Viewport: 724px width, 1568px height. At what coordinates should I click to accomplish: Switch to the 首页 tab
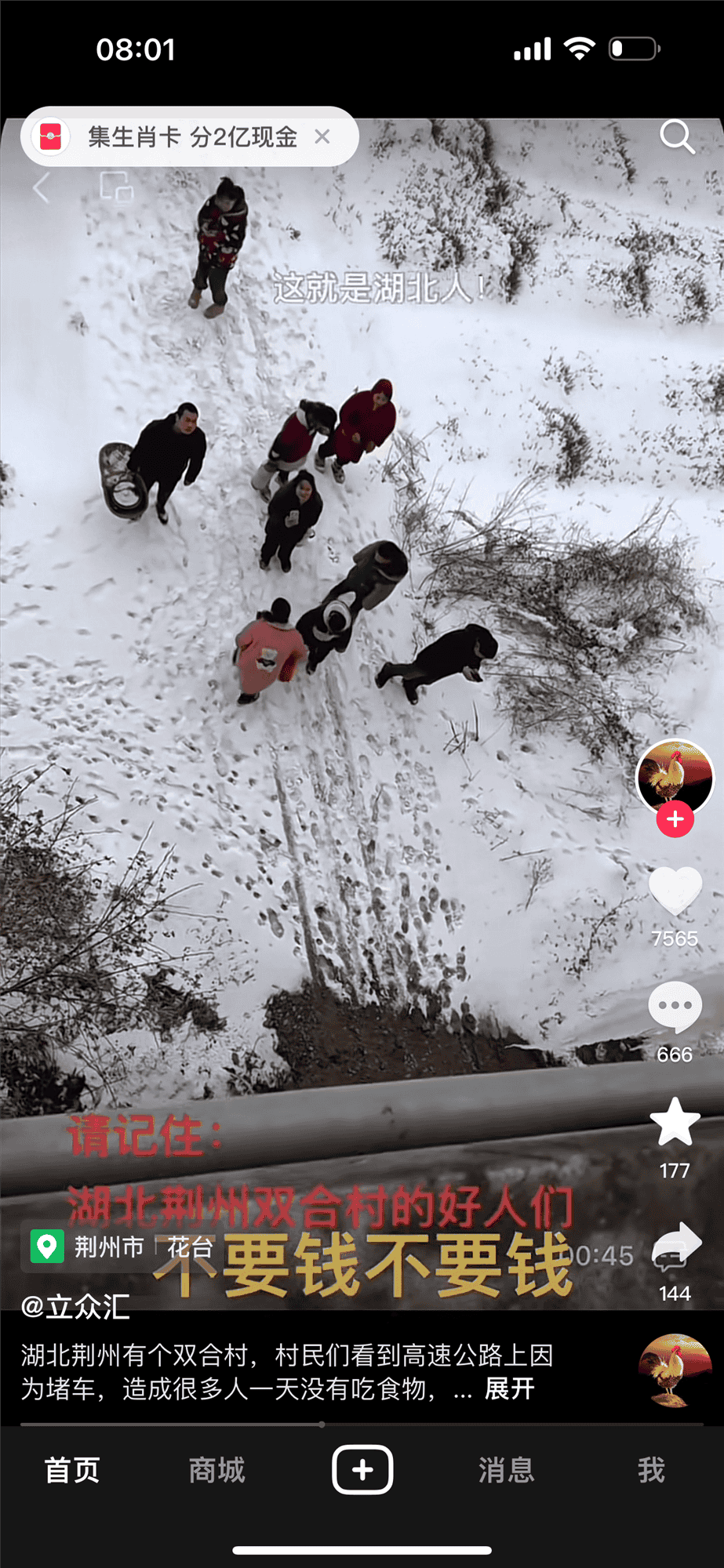(72, 1470)
